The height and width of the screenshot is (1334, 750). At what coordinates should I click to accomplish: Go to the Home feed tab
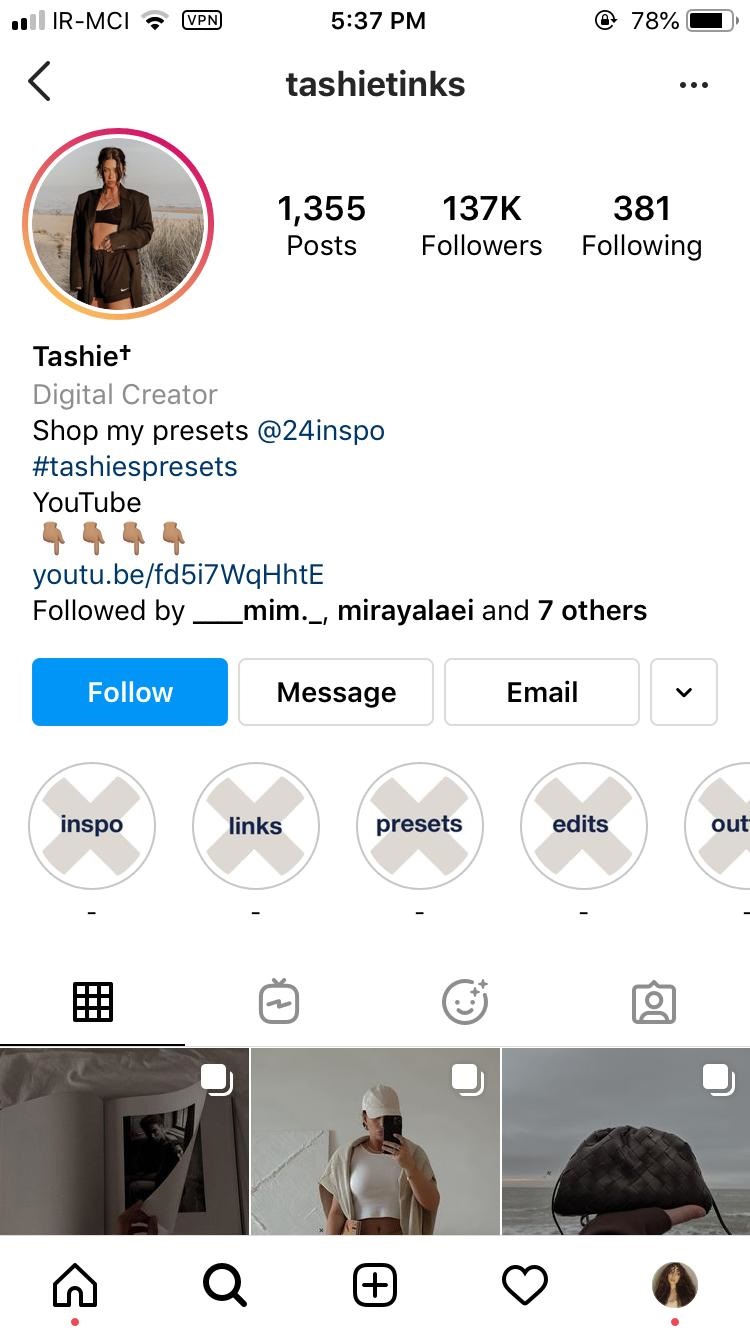click(x=75, y=1285)
